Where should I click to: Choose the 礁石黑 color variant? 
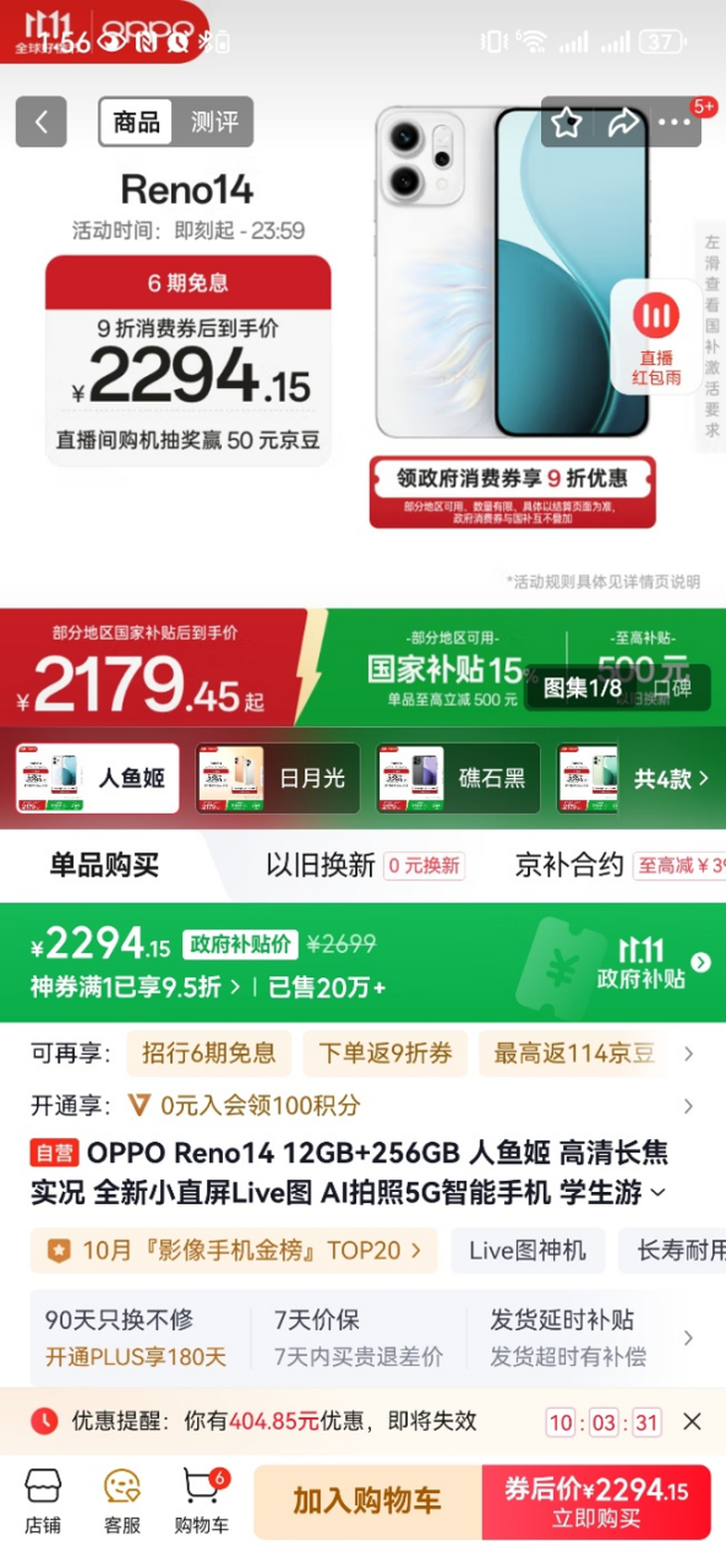coord(457,778)
